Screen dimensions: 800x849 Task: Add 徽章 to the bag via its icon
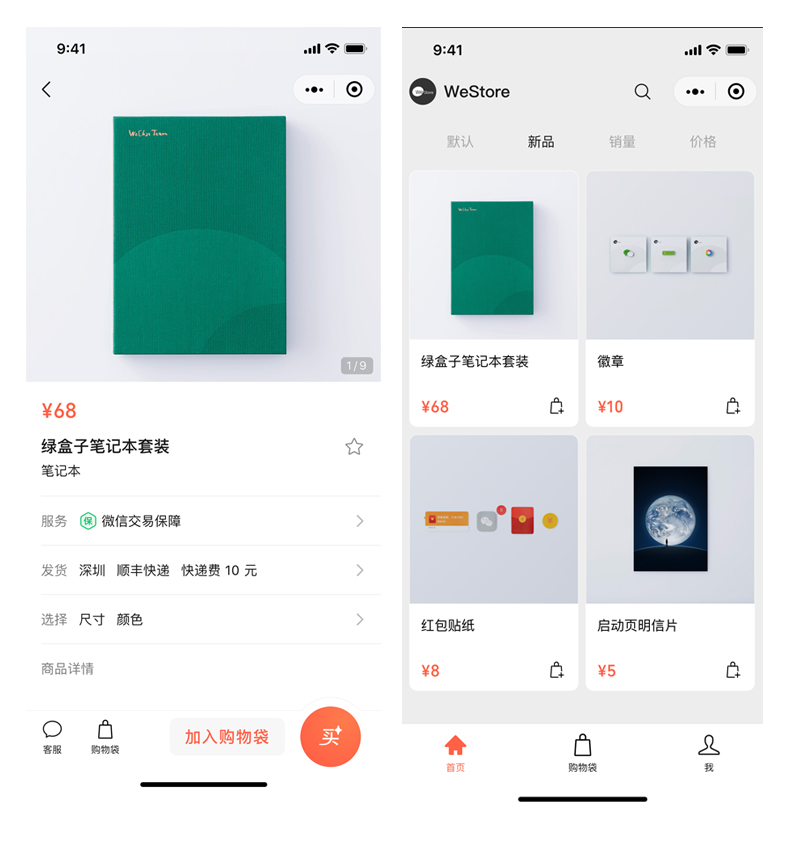(733, 406)
